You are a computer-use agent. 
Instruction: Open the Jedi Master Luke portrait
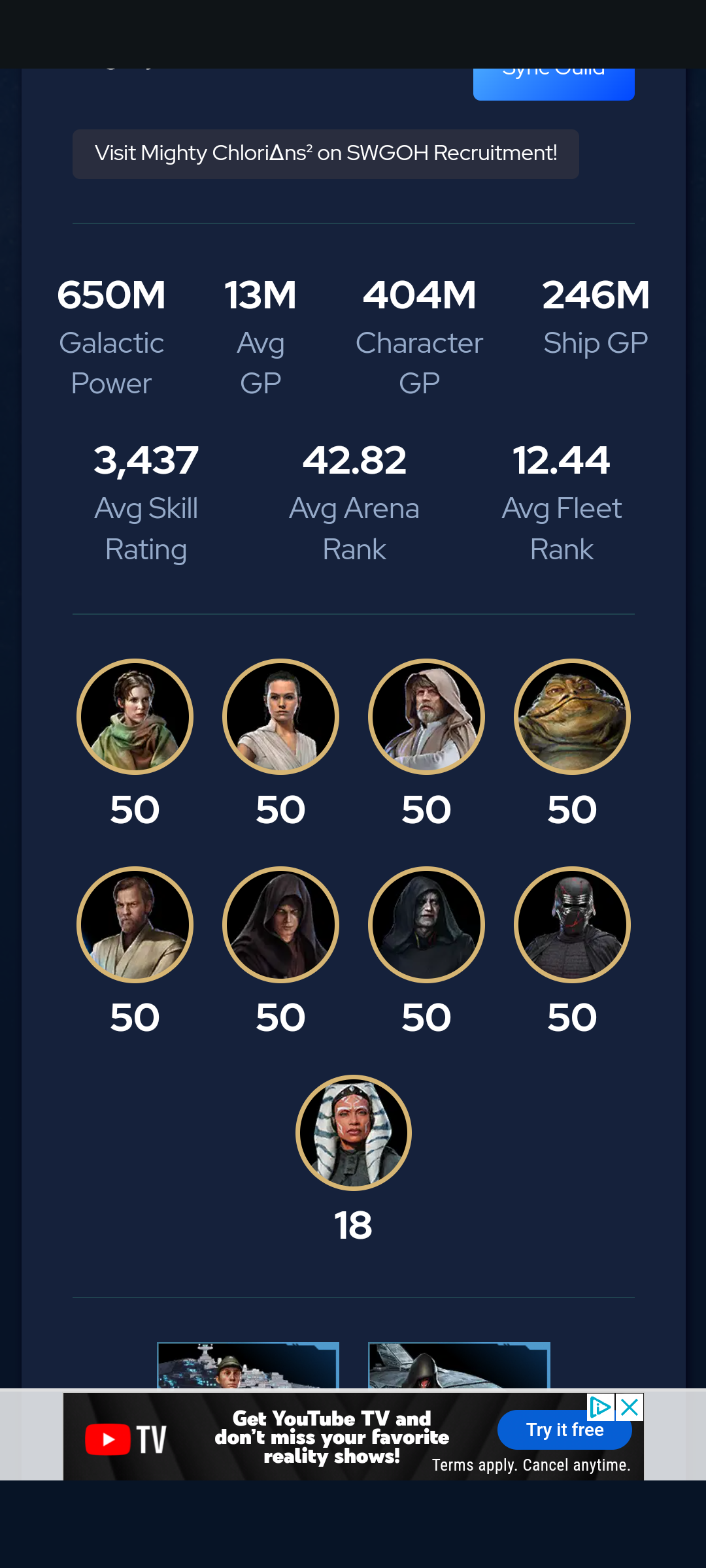click(x=426, y=717)
